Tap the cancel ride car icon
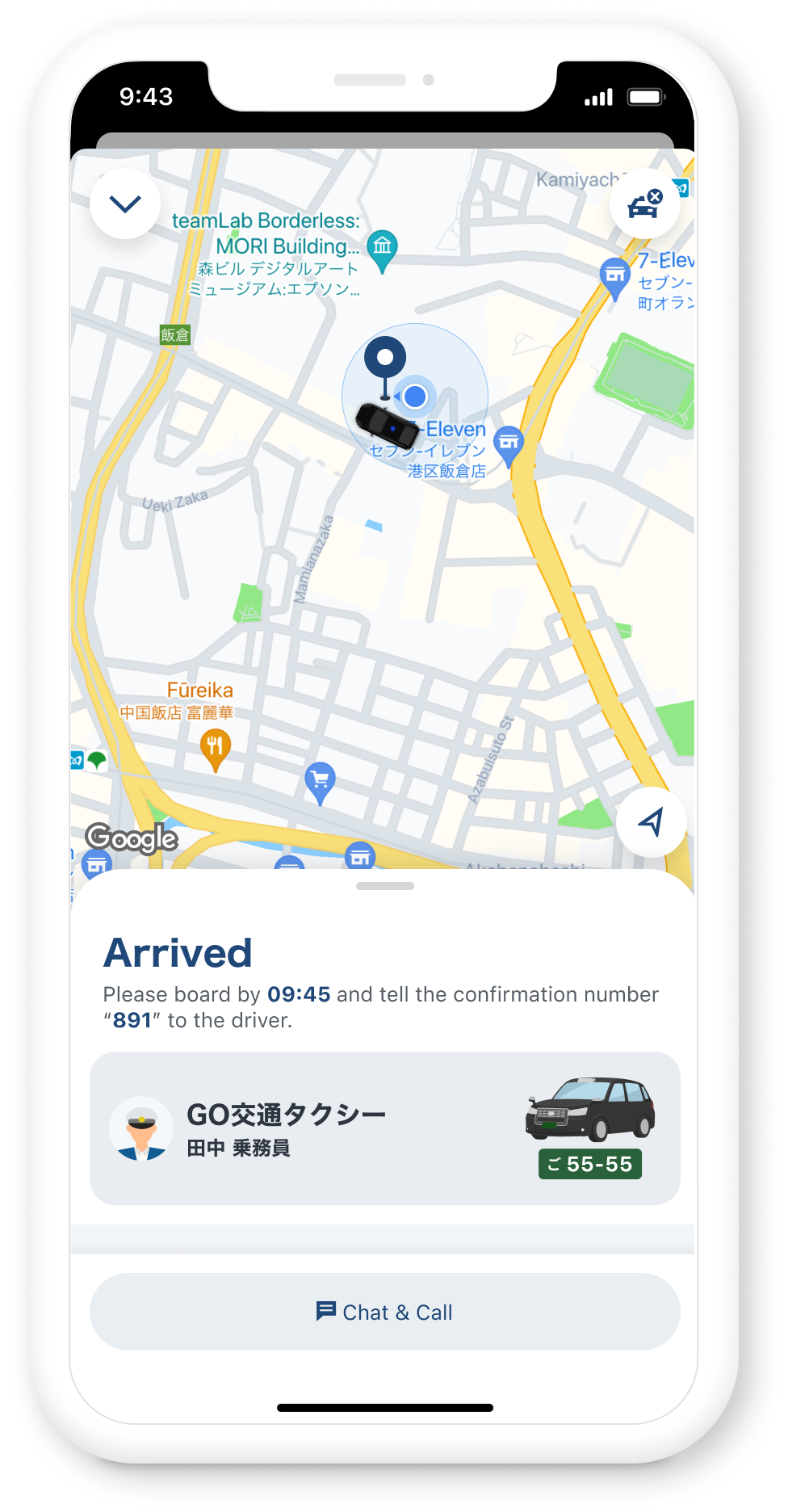 pos(644,204)
